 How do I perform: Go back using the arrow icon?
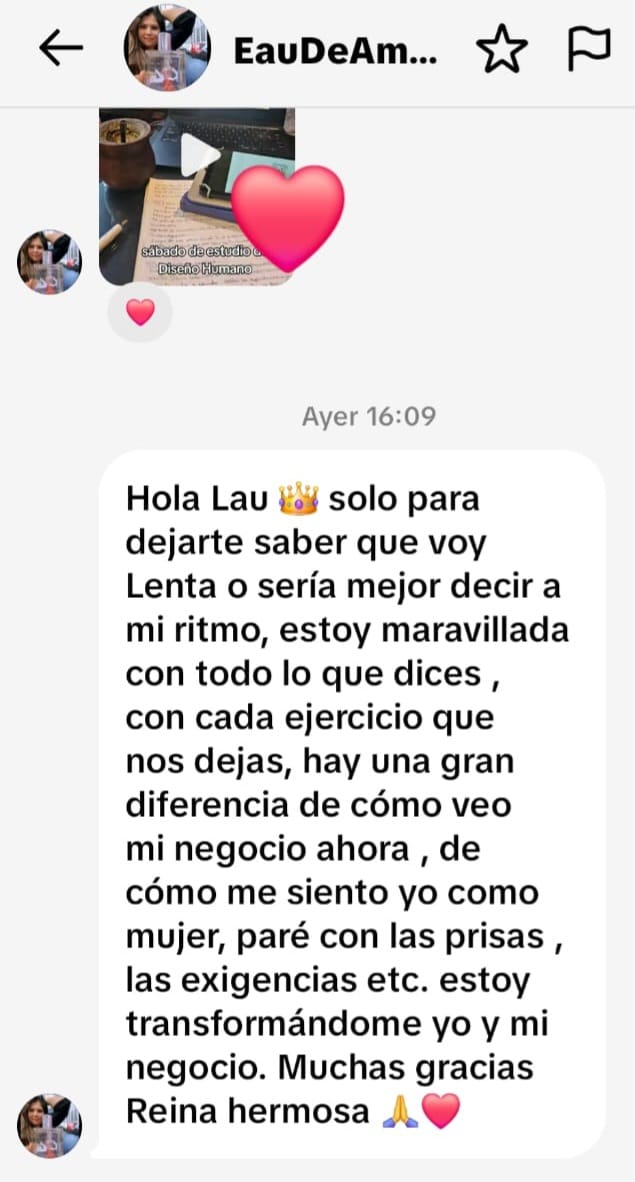point(61,49)
